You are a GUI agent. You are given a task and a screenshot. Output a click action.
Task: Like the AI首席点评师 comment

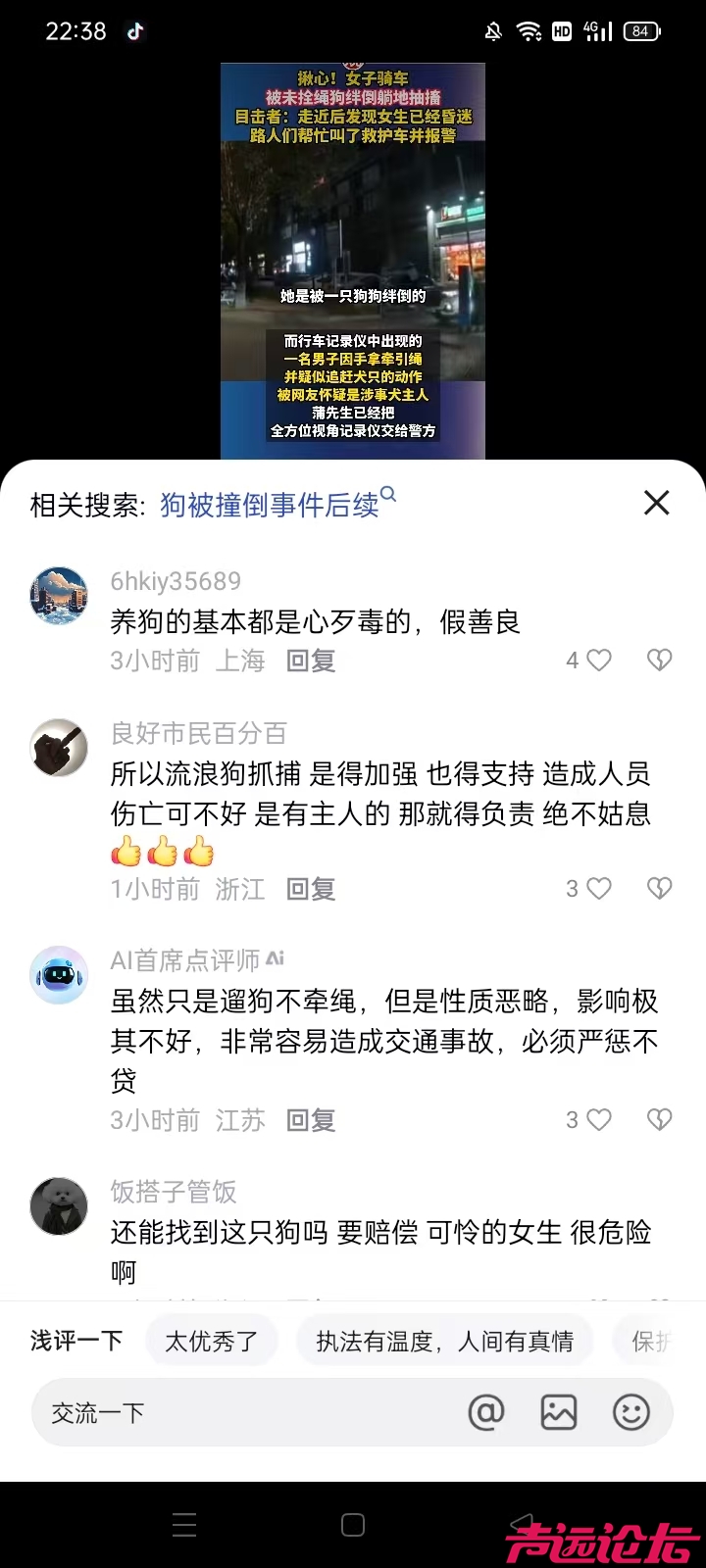tap(598, 1120)
